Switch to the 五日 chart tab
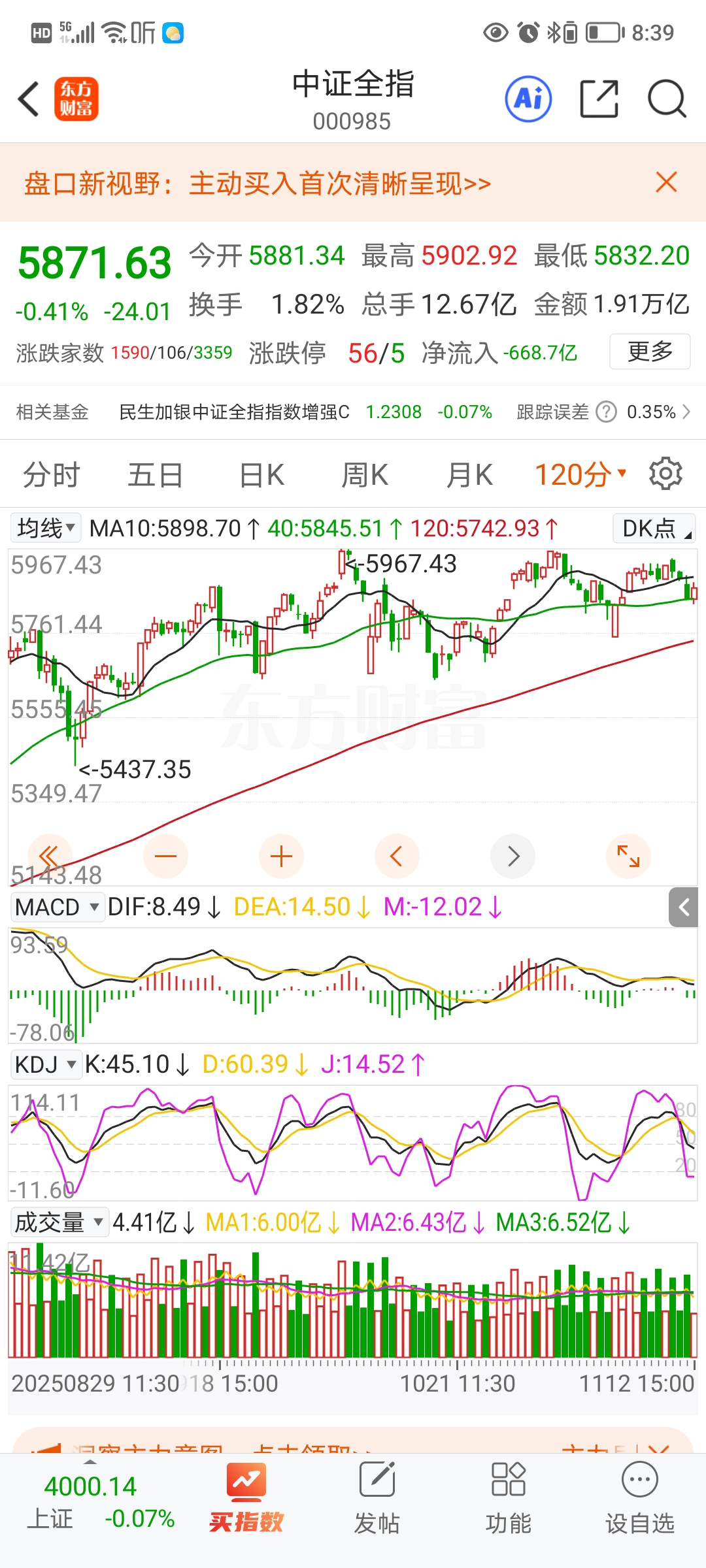Image resolution: width=706 pixels, height=1568 pixels. tap(155, 475)
